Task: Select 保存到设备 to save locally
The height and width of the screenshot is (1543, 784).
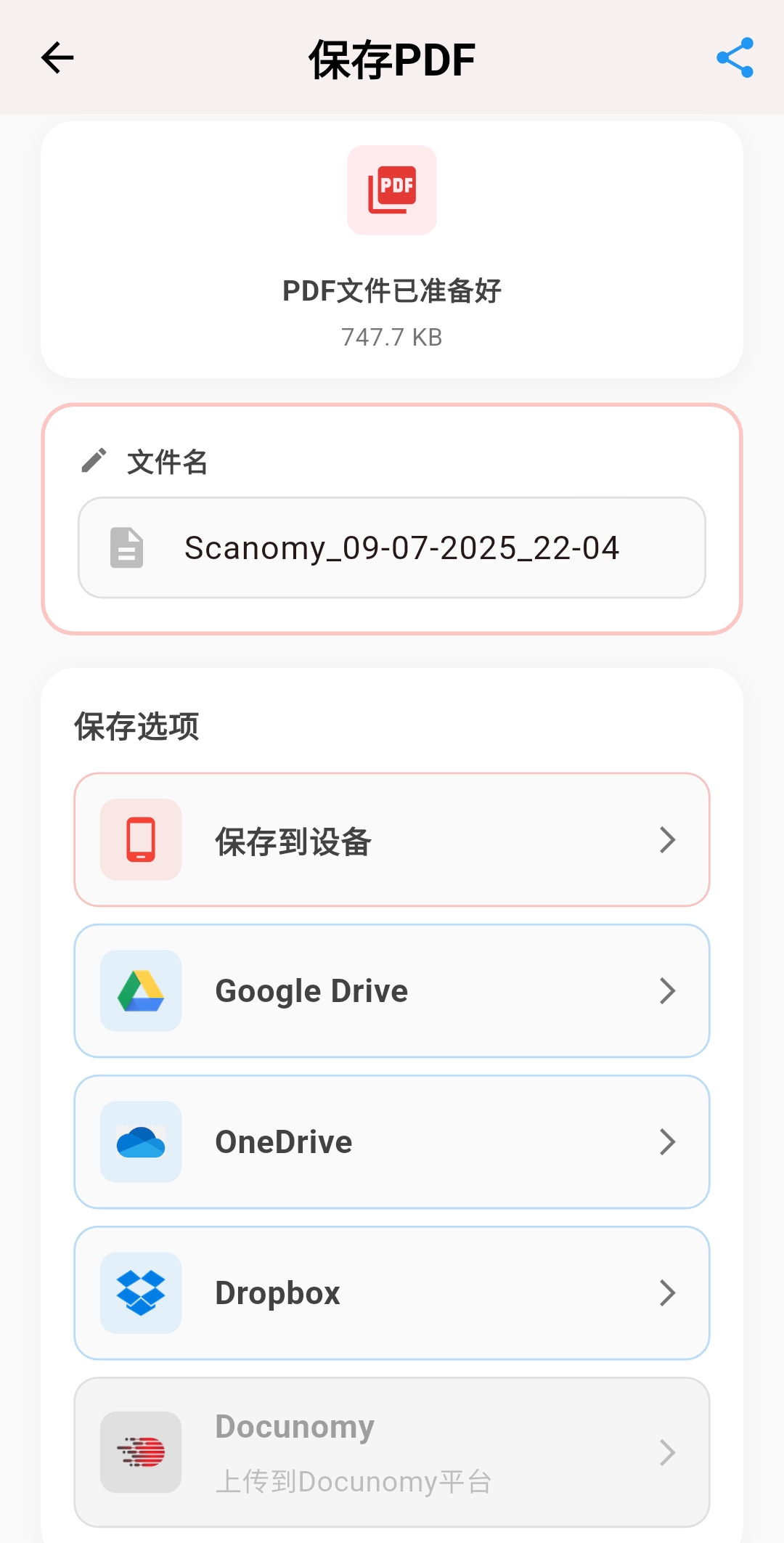Action: [x=392, y=840]
